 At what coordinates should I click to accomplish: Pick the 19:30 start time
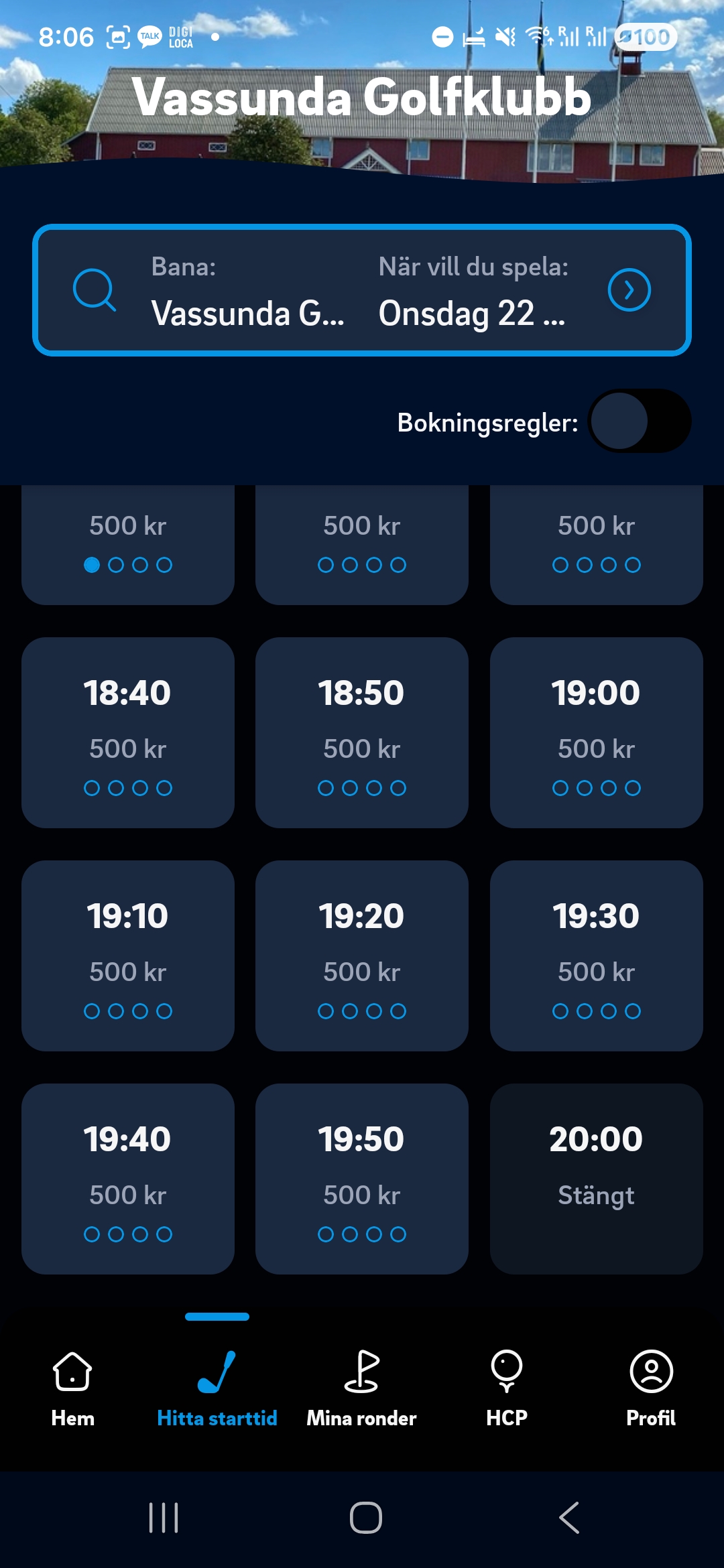(596, 956)
